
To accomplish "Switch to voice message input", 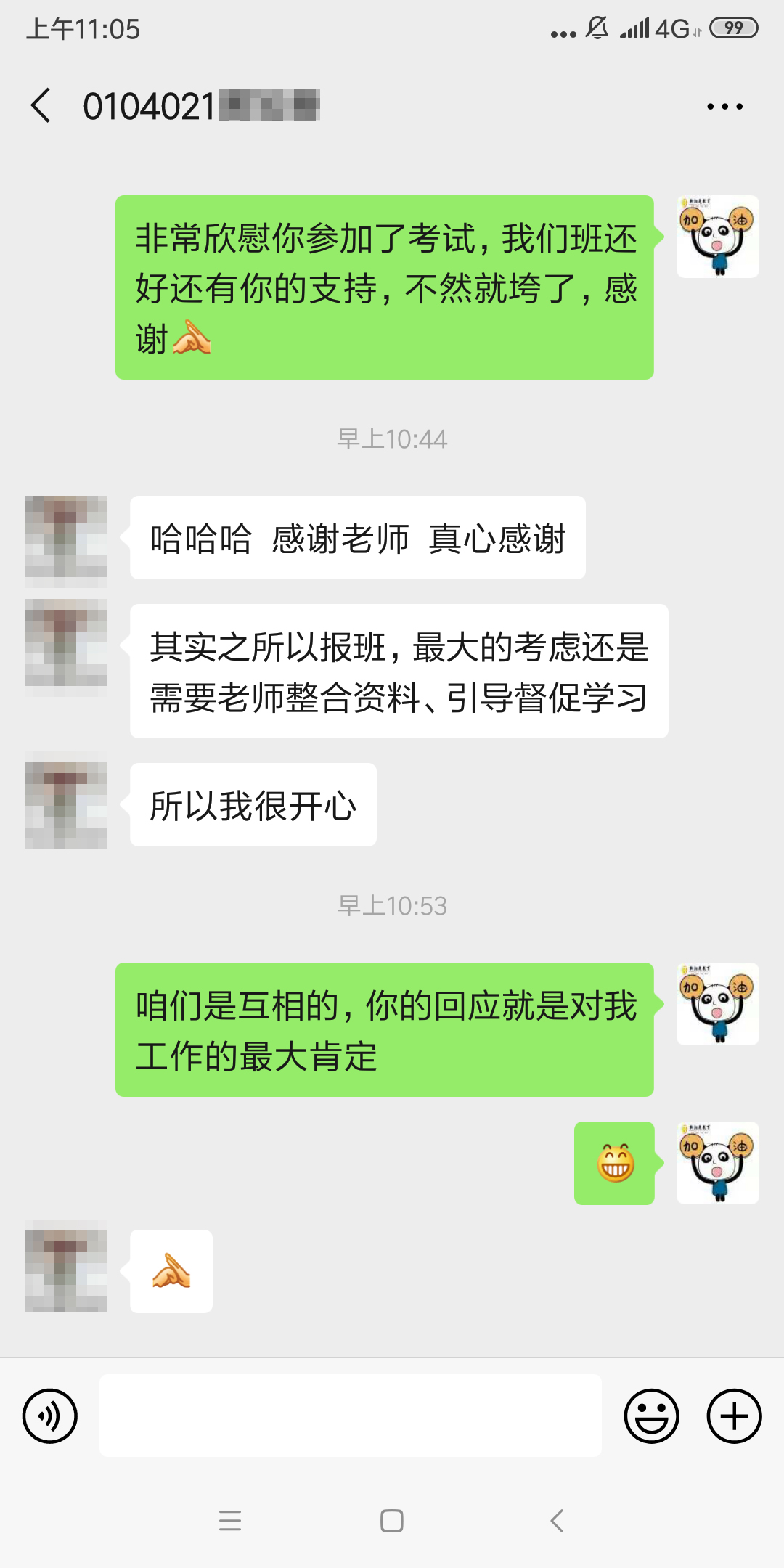I will tap(50, 1416).
